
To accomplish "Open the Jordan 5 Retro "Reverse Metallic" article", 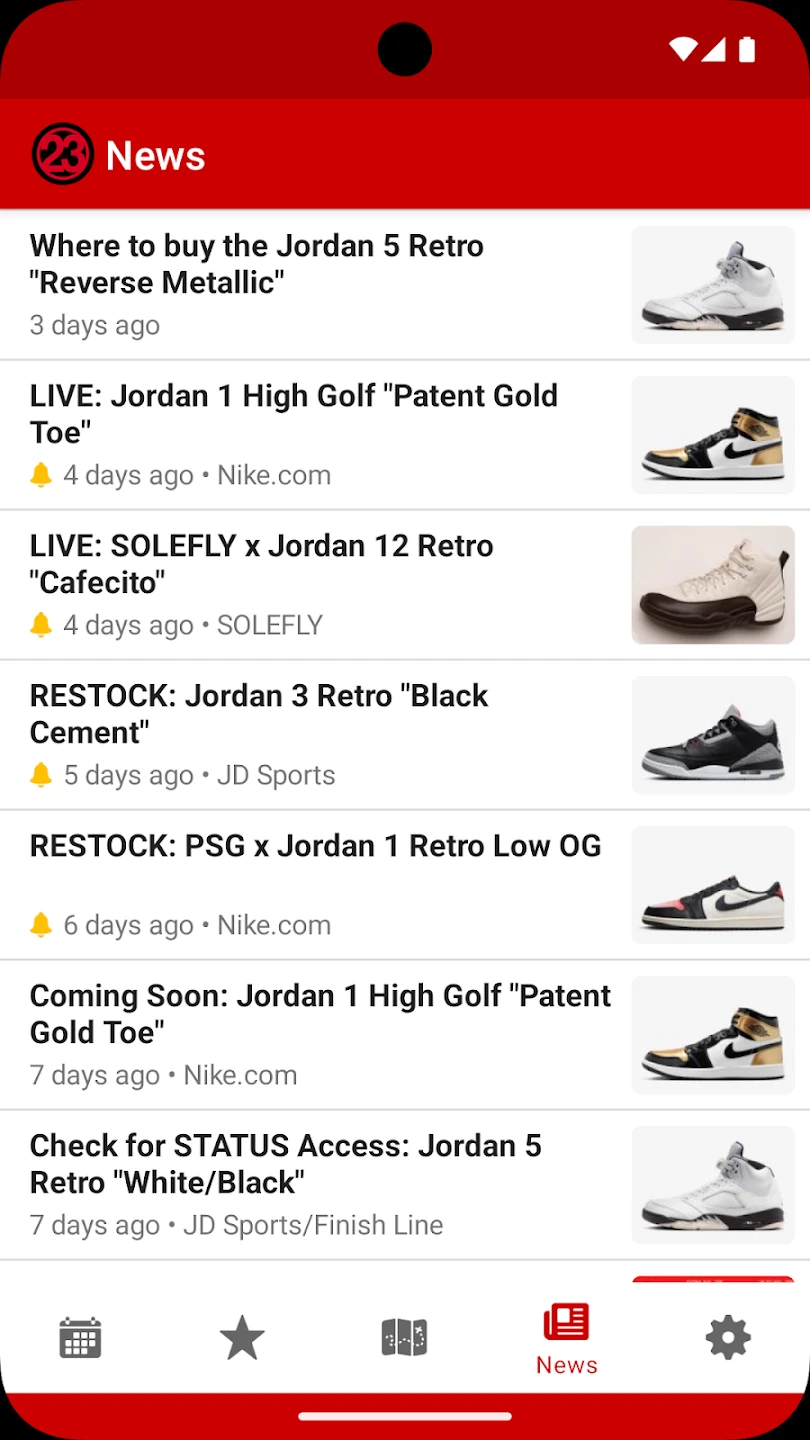I will [320, 284].
